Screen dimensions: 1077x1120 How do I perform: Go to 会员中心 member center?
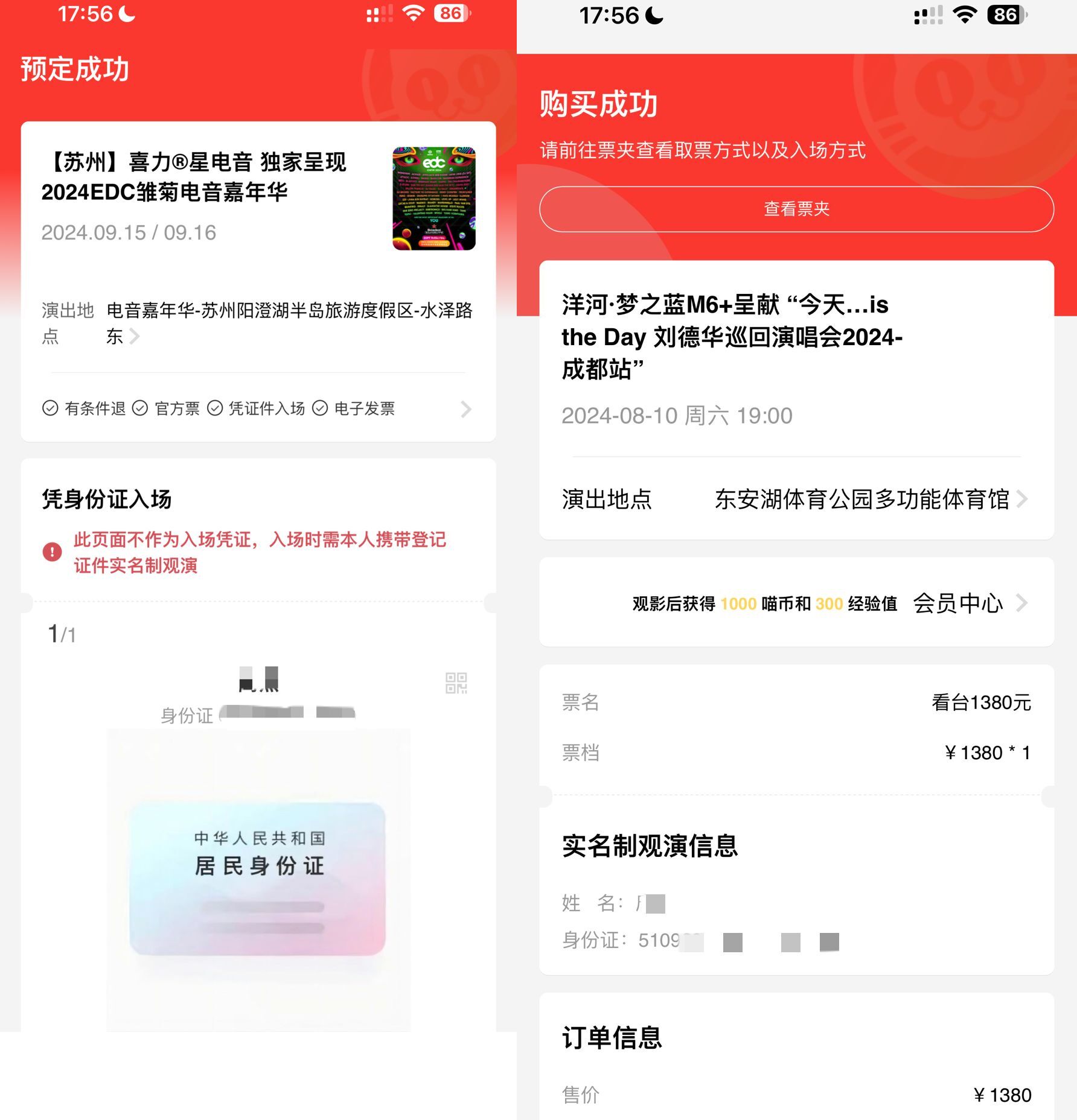point(968,603)
